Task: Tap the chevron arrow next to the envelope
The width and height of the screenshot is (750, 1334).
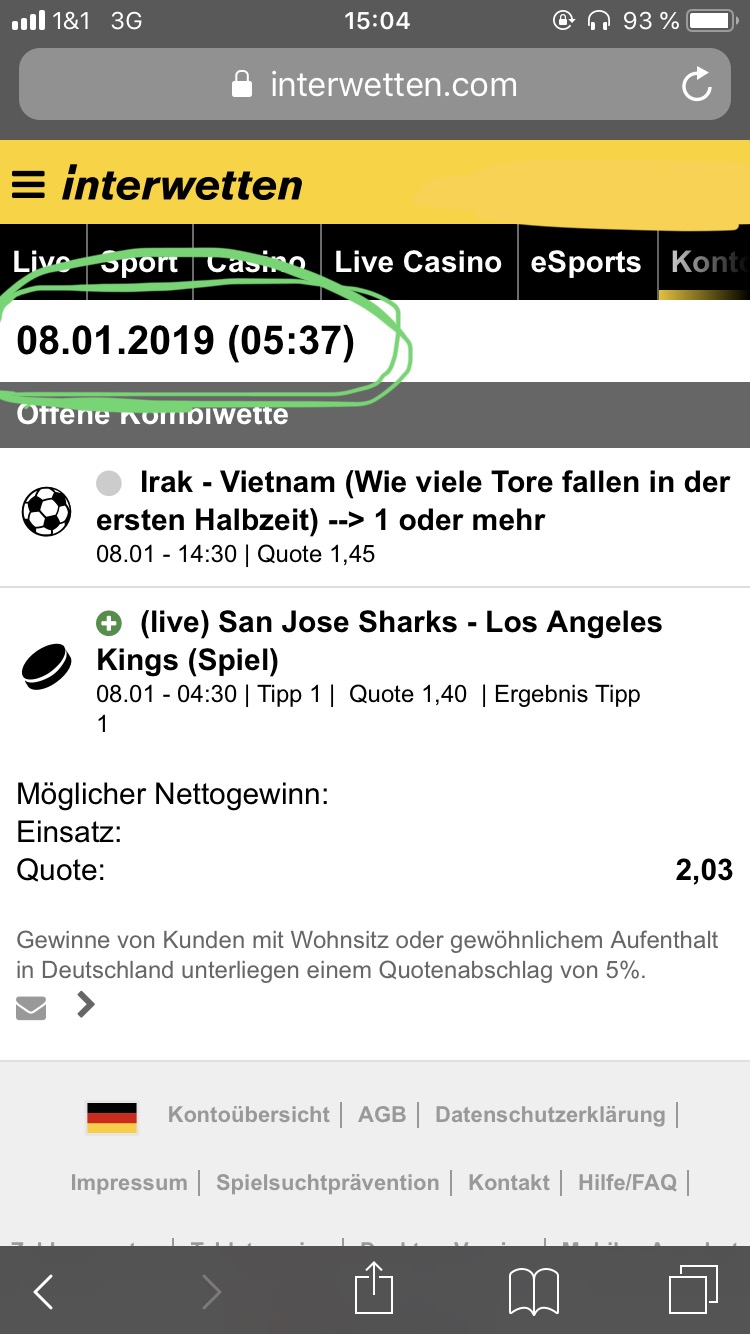Action: (86, 1005)
